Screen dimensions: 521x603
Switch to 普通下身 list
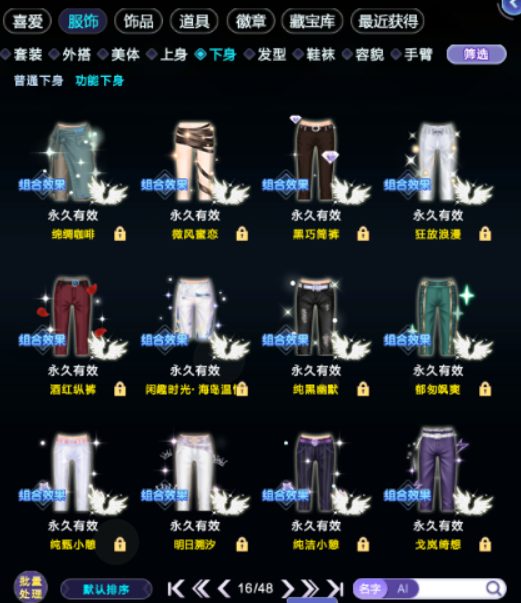point(38,81)
